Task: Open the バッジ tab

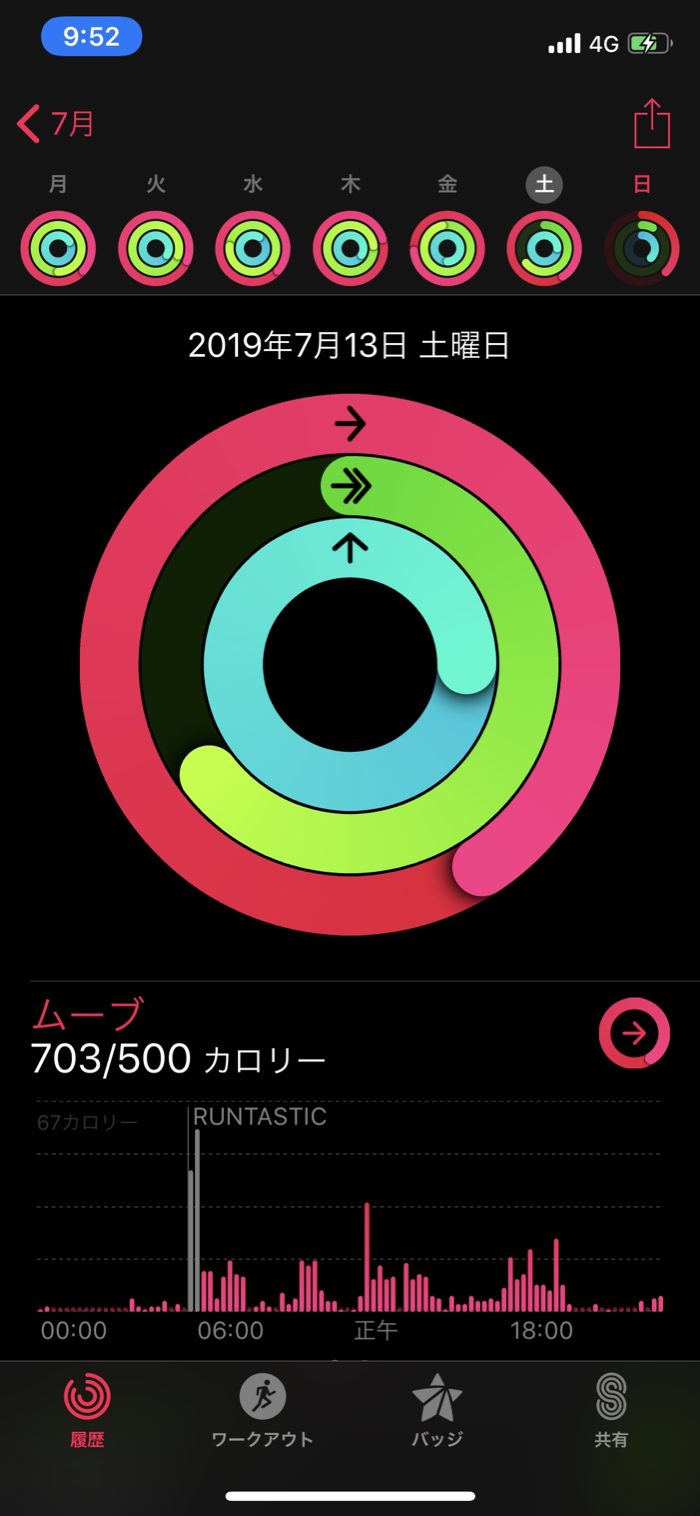Action: [437, 1410]
